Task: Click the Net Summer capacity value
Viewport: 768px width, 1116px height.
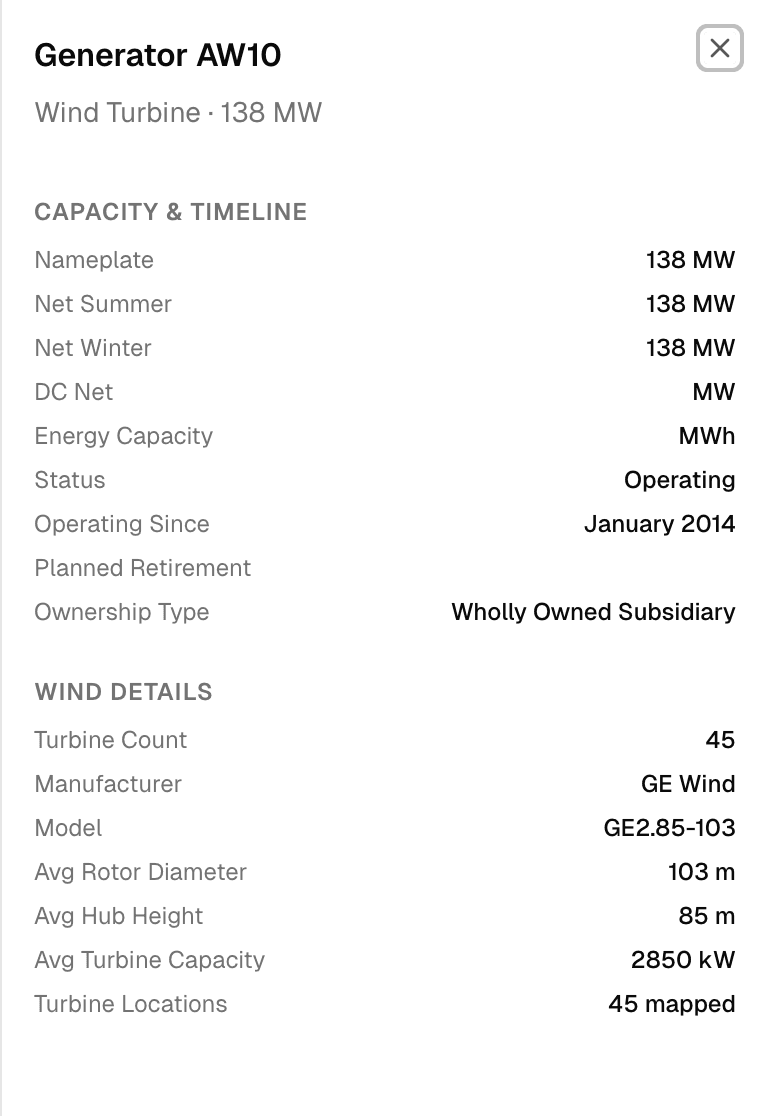Action: 690,304
